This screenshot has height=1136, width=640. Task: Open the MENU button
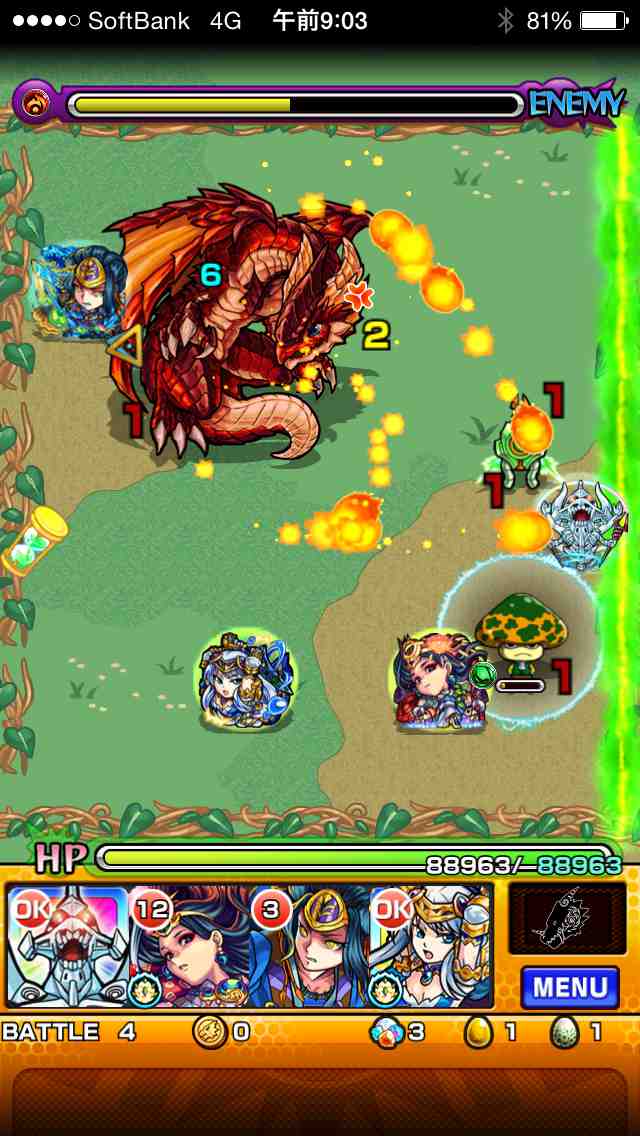click(569, 987)
